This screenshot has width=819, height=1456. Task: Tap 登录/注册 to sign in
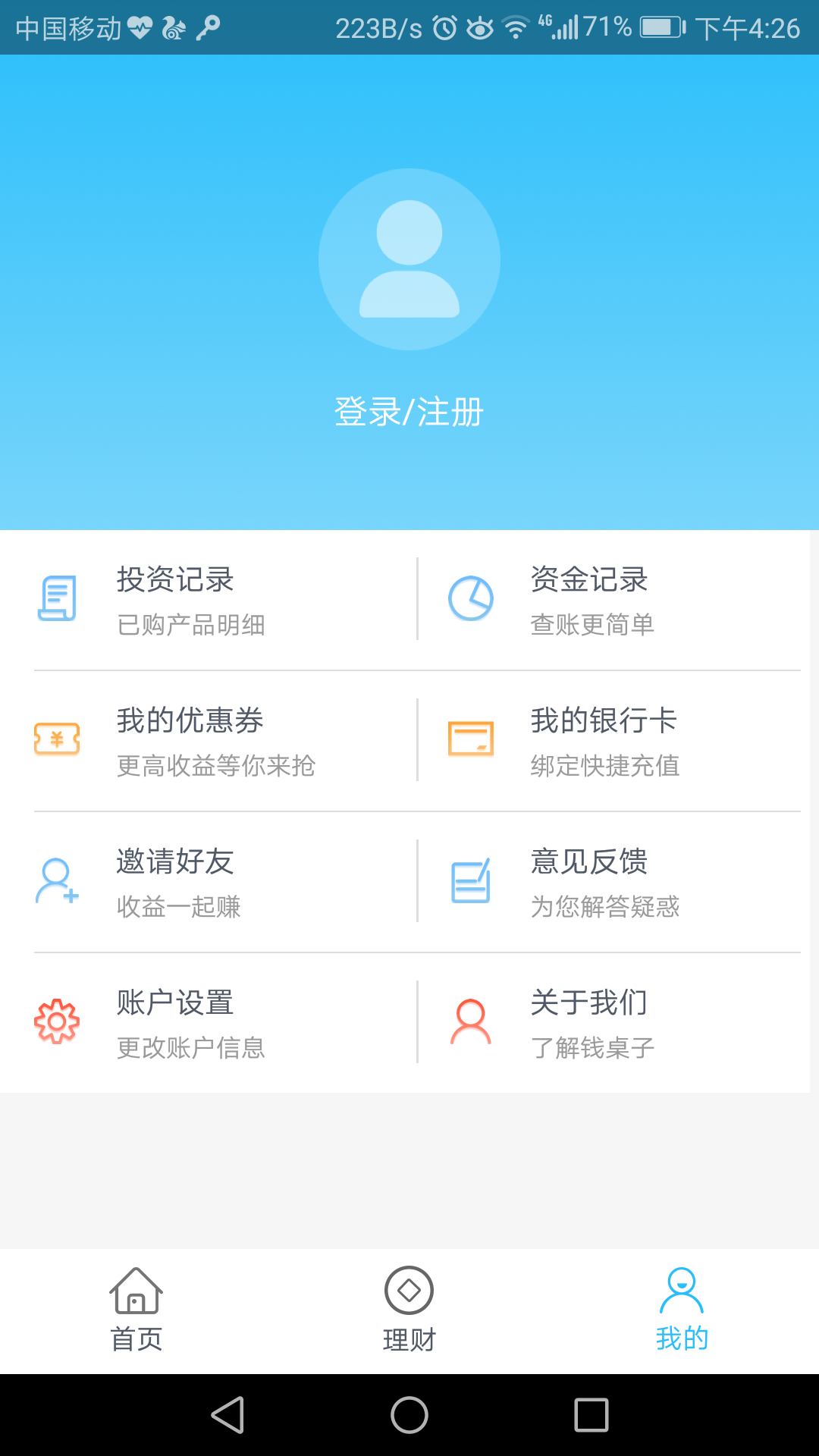click(x=409, y=413)
